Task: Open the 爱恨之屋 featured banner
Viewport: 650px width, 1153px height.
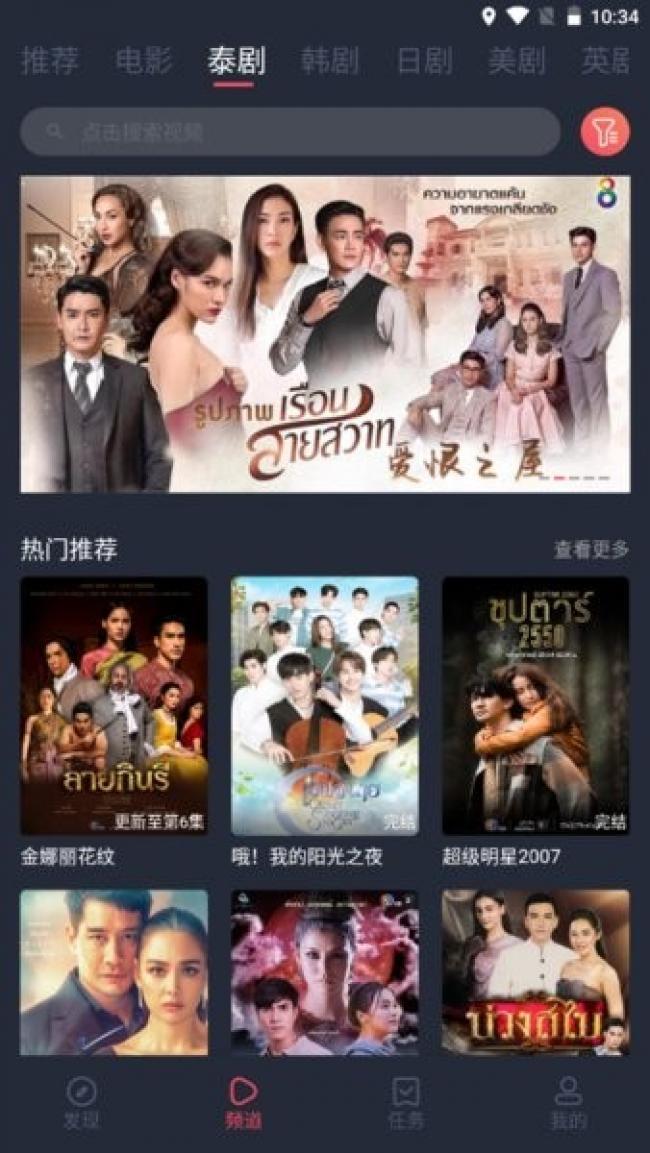Action: 325,334
